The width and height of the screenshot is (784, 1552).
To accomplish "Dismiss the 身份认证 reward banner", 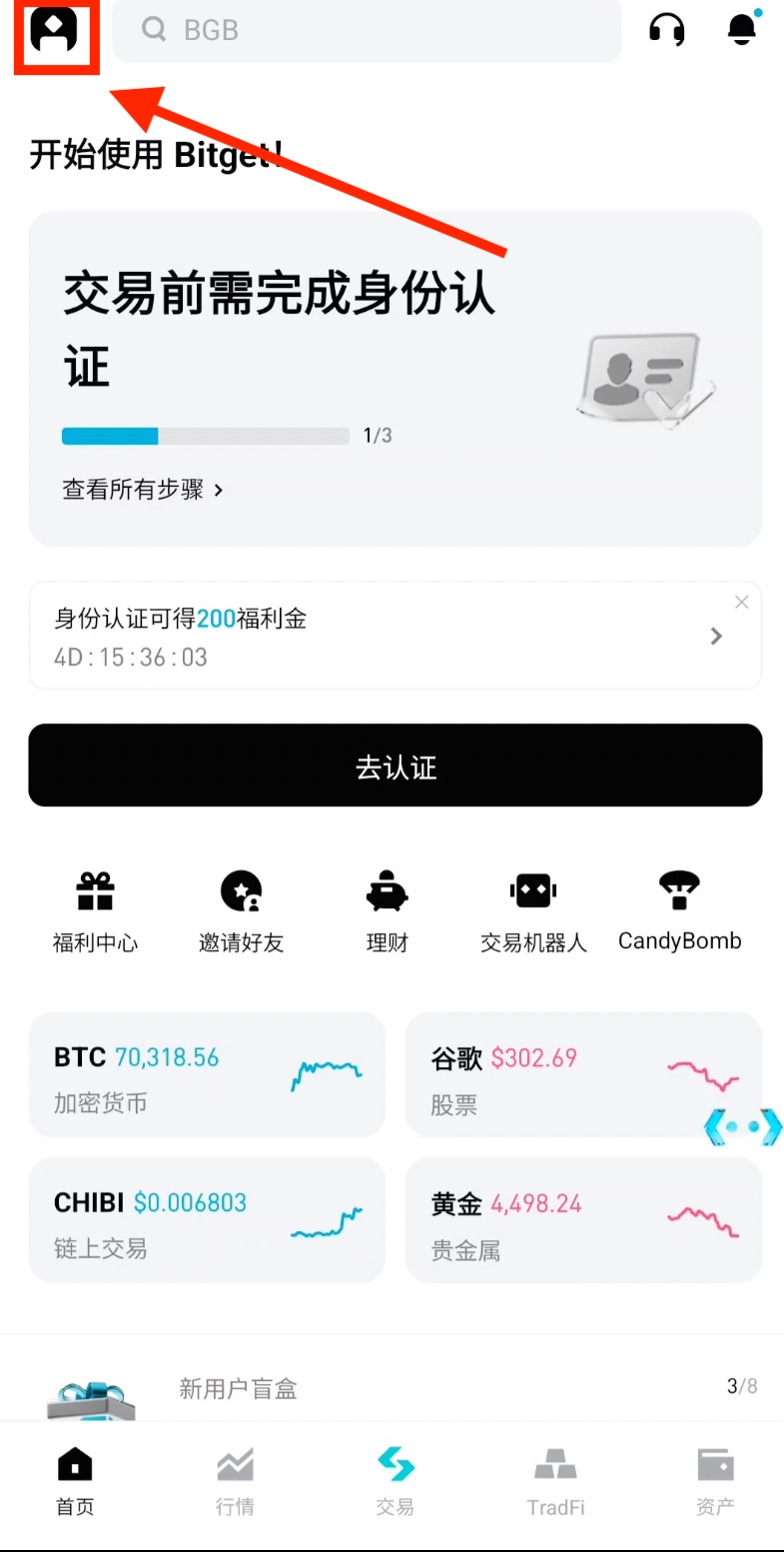I will 741,602.
